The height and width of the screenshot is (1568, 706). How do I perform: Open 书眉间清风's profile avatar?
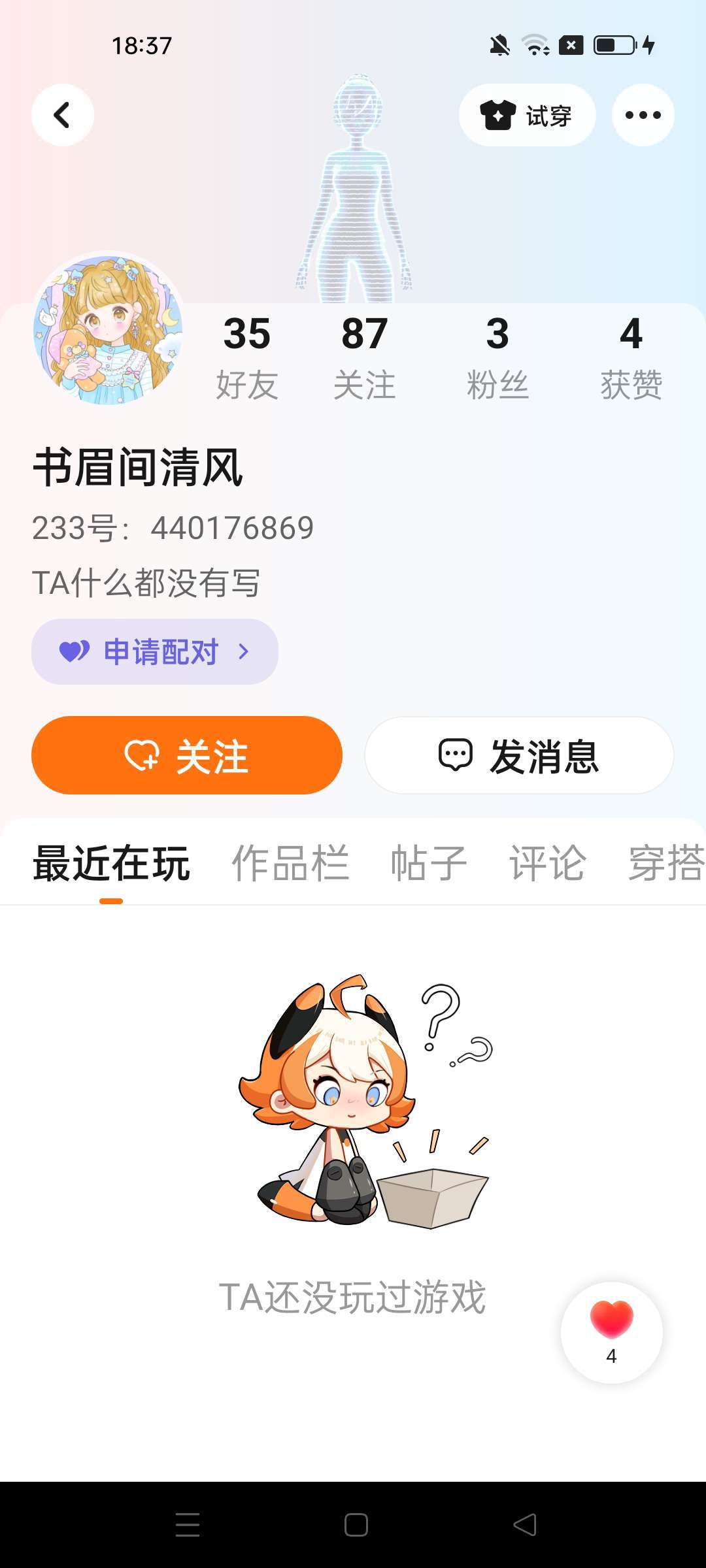[x=108, y=330]
